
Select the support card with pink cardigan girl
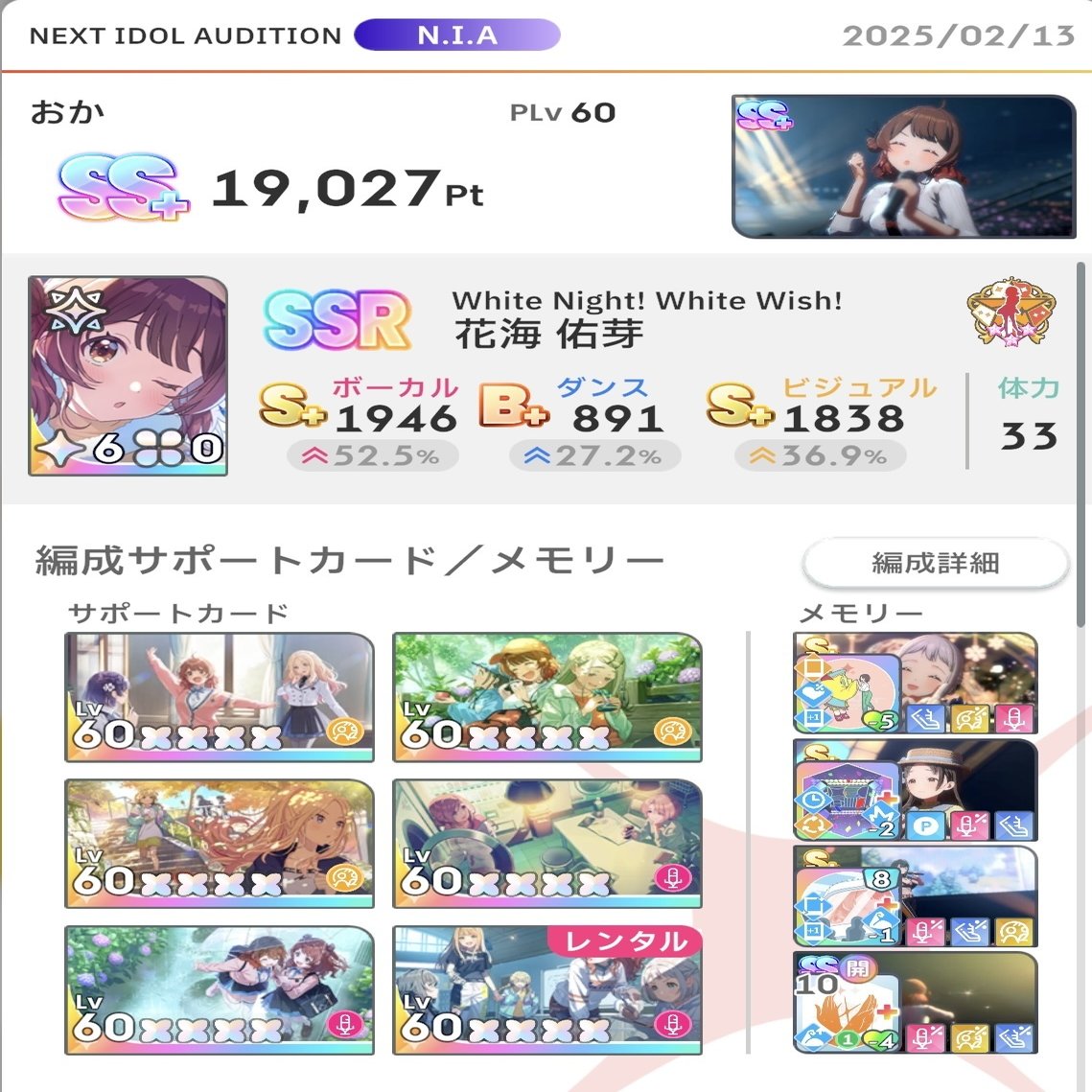coord(220,696)
